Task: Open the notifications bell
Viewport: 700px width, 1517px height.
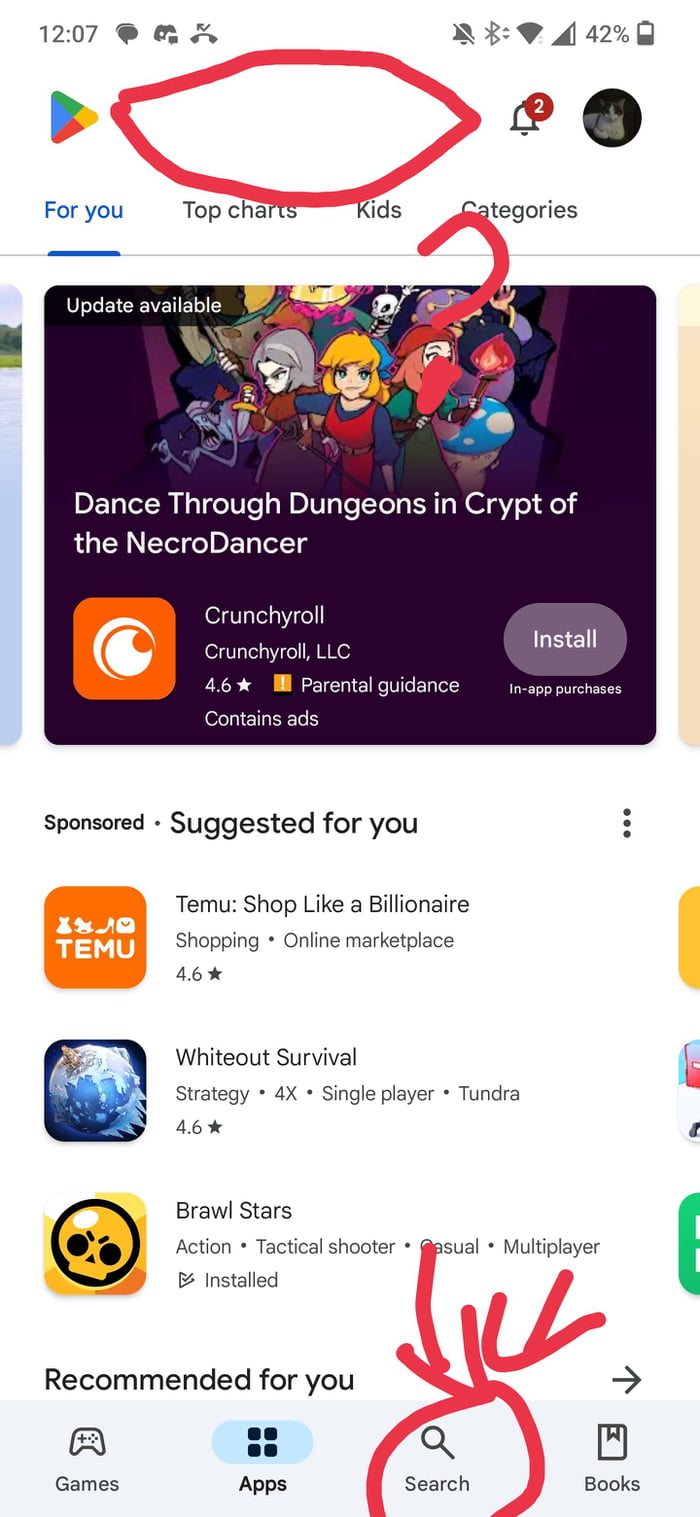Action: [x=524, y=119]
